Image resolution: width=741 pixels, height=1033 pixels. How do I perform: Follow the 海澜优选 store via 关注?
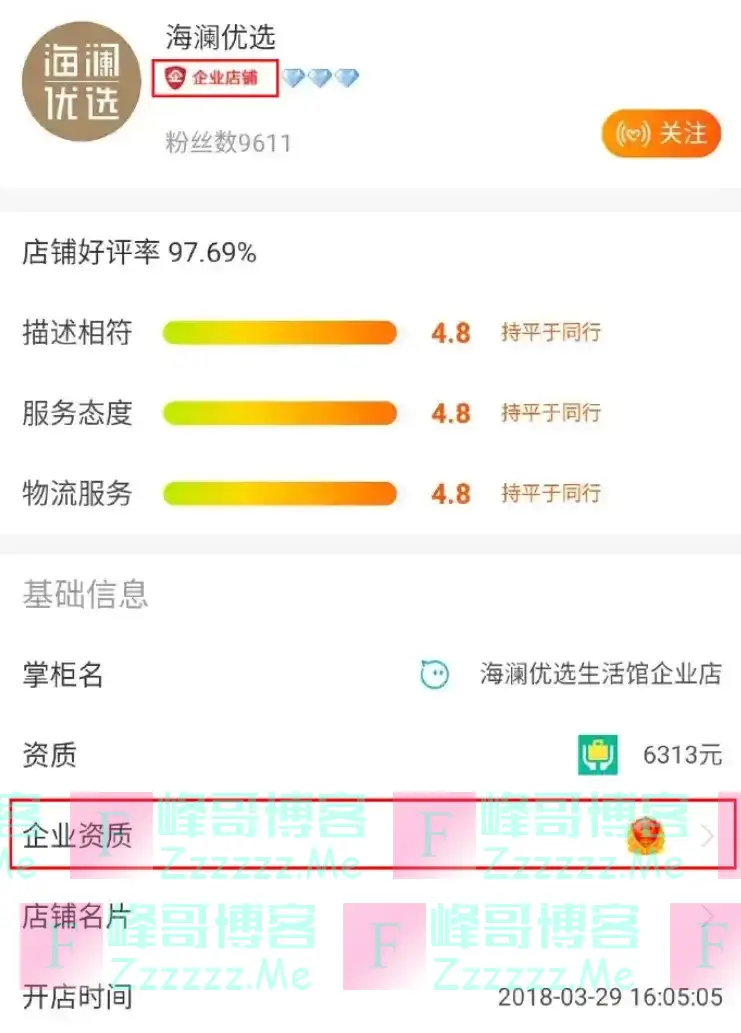coord(660,134)
